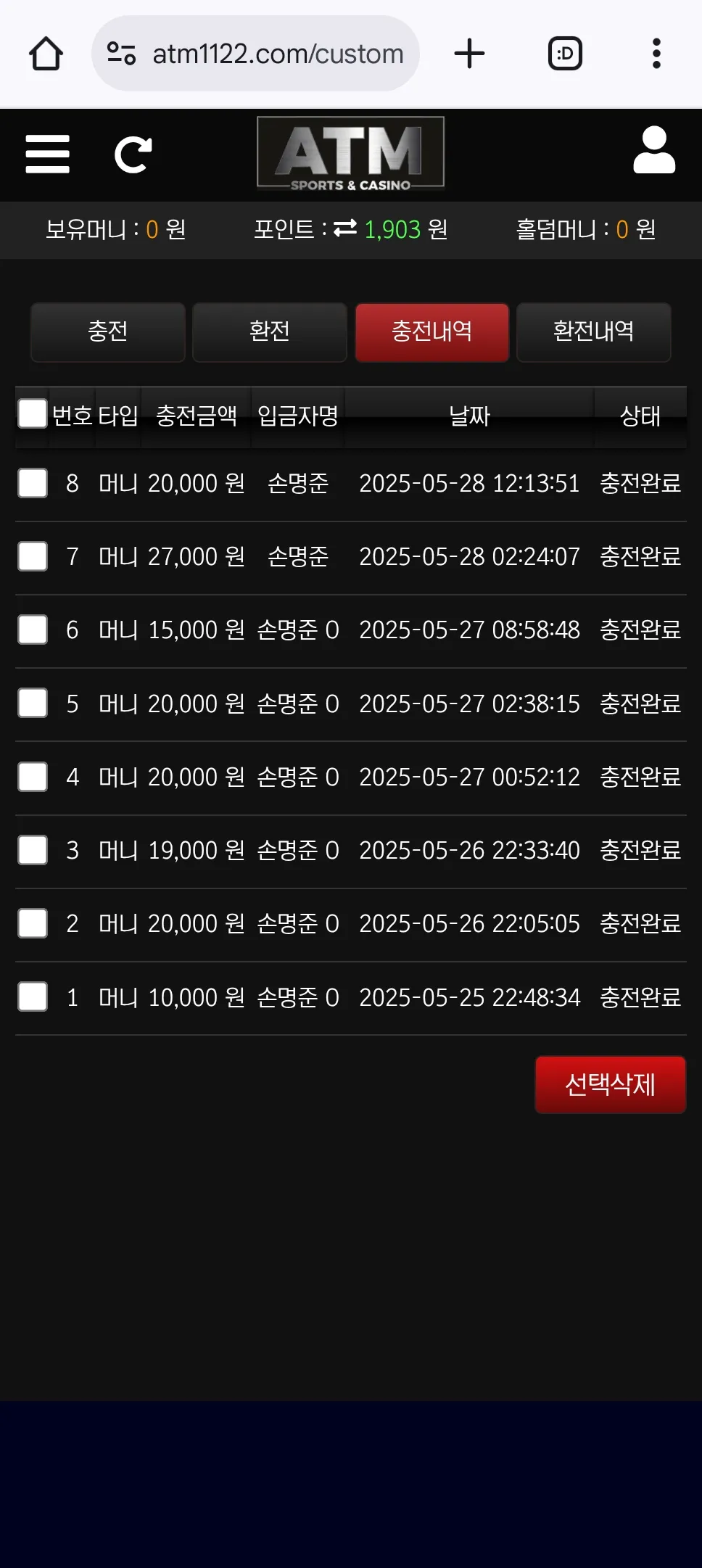Switch to the 충전 tab
The height and width of the screenshot is (1568, 702).
(x=108, y=332)
